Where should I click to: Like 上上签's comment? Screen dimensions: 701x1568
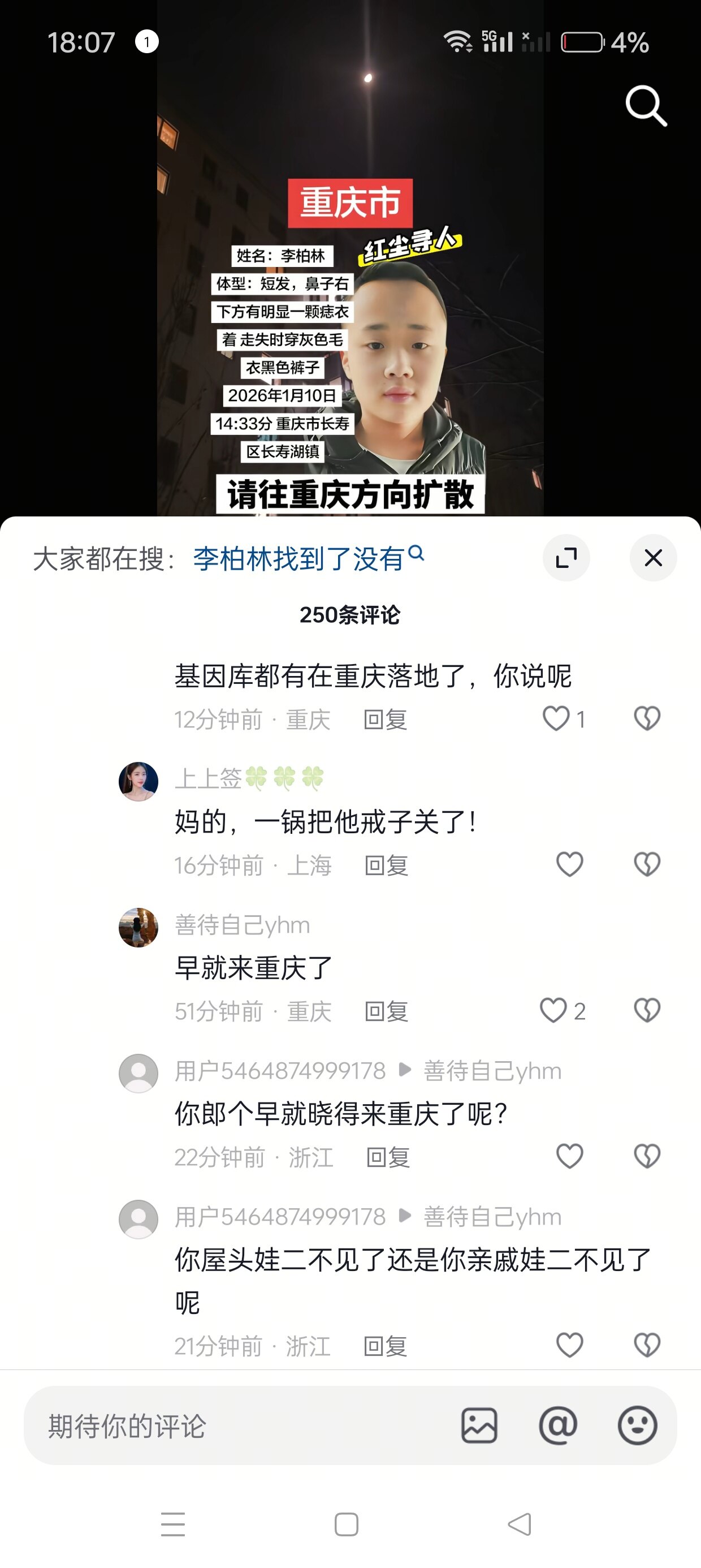[x=570, y=864]
